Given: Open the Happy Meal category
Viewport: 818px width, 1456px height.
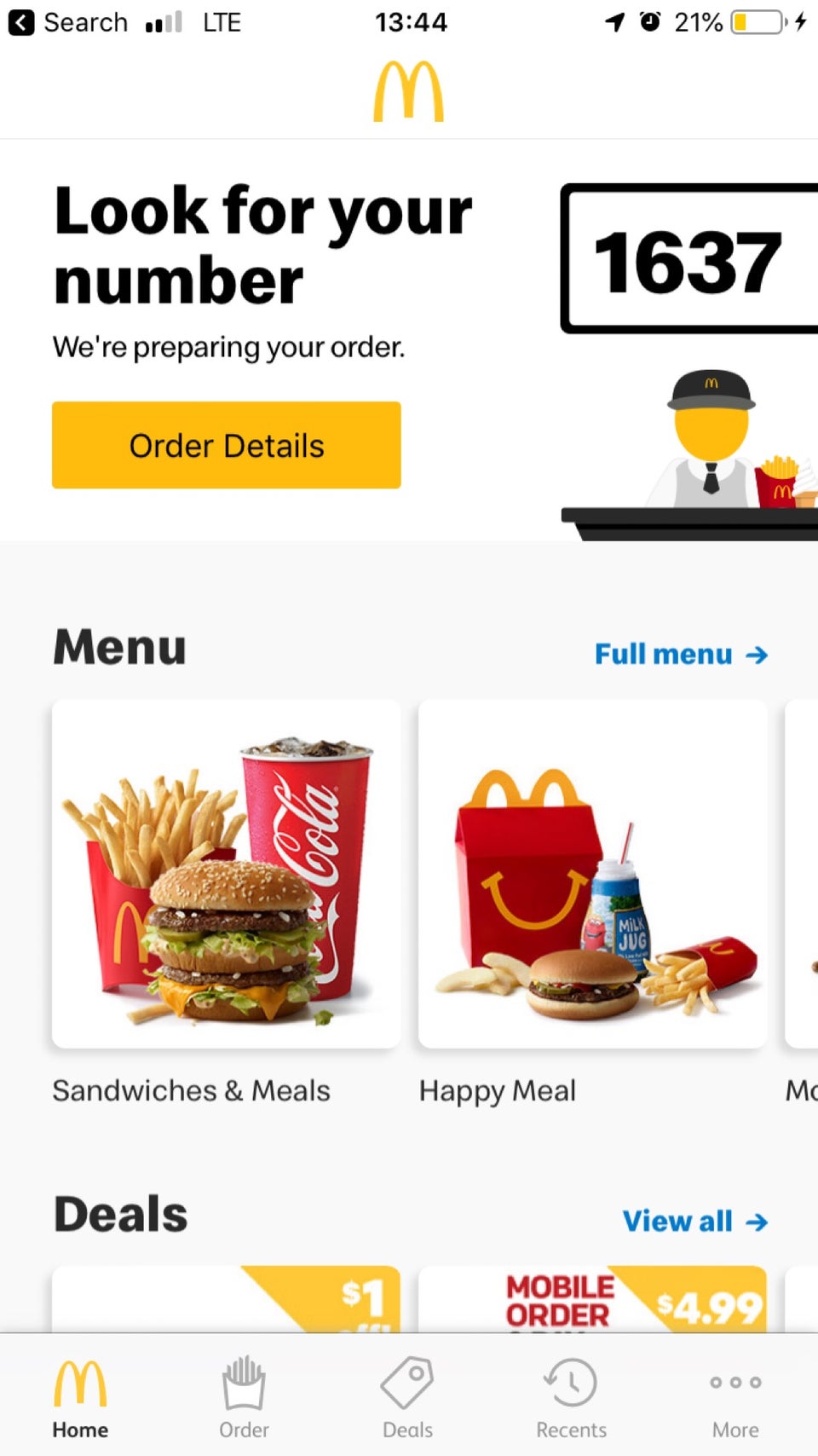Looking at the screenshot, I should tap(592, 874).
